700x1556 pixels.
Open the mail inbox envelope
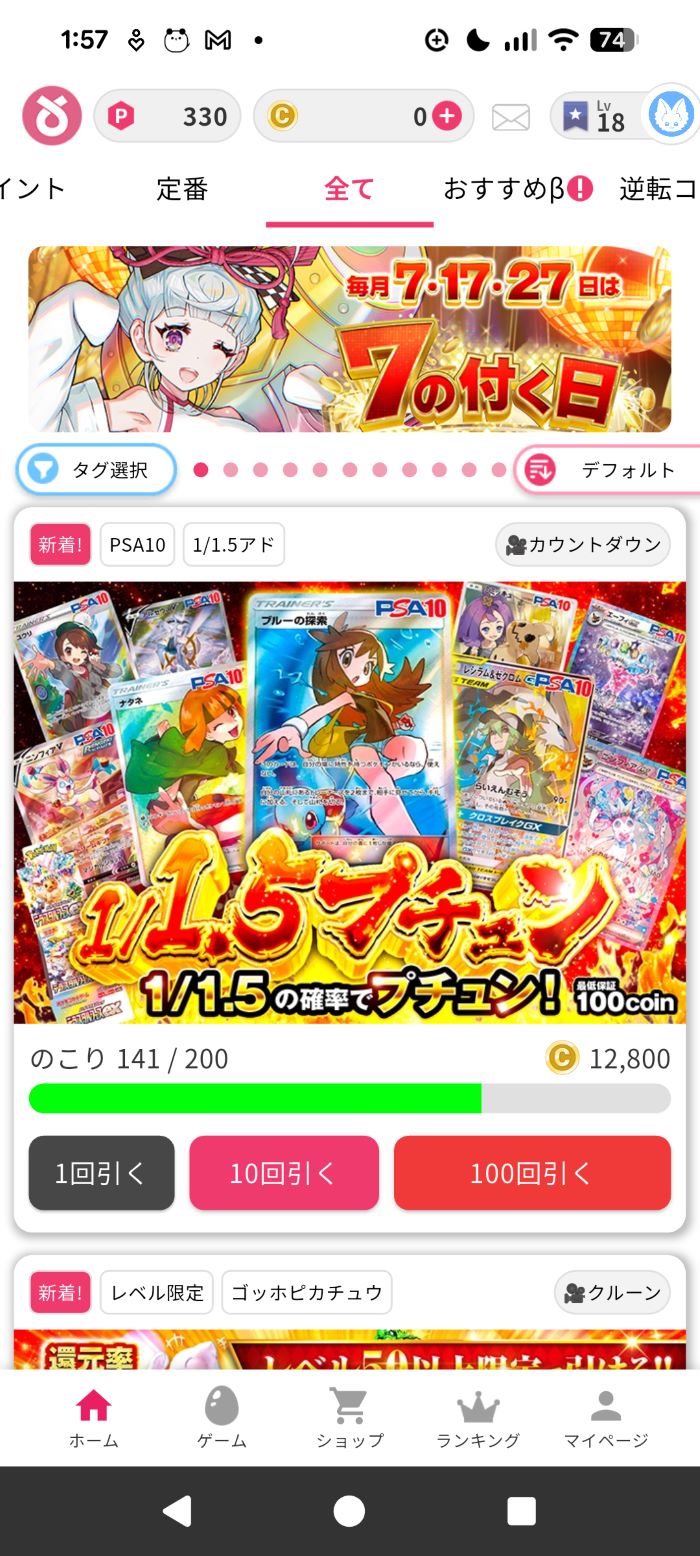tap(510, 117)
